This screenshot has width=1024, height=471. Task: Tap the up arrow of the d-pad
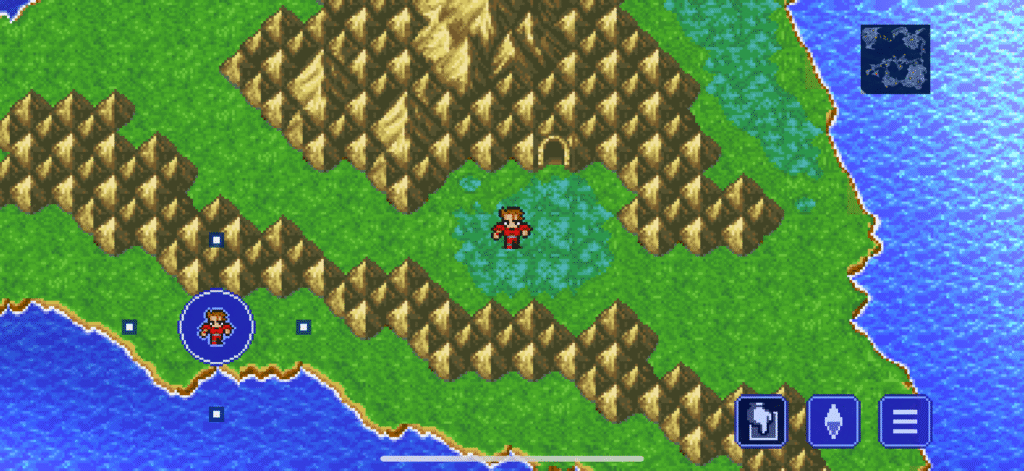pos(216,240)
